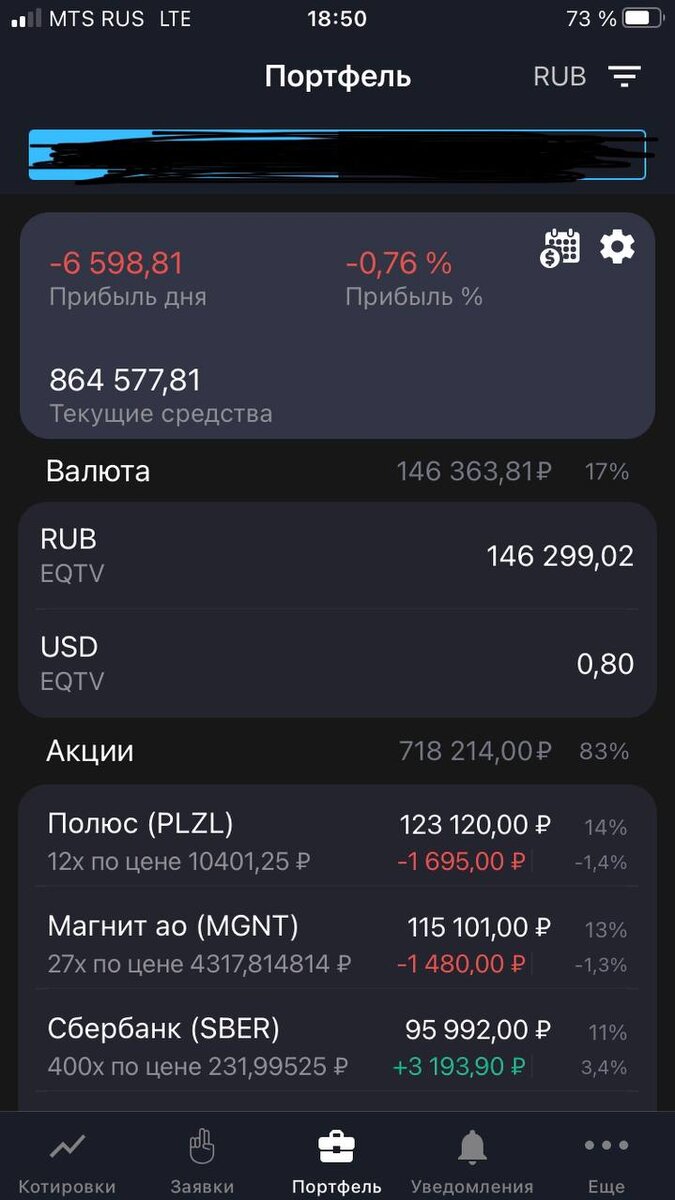Open the portfolio filter icon
This screenshot has width=675, height=1200.
pos(625,77)
